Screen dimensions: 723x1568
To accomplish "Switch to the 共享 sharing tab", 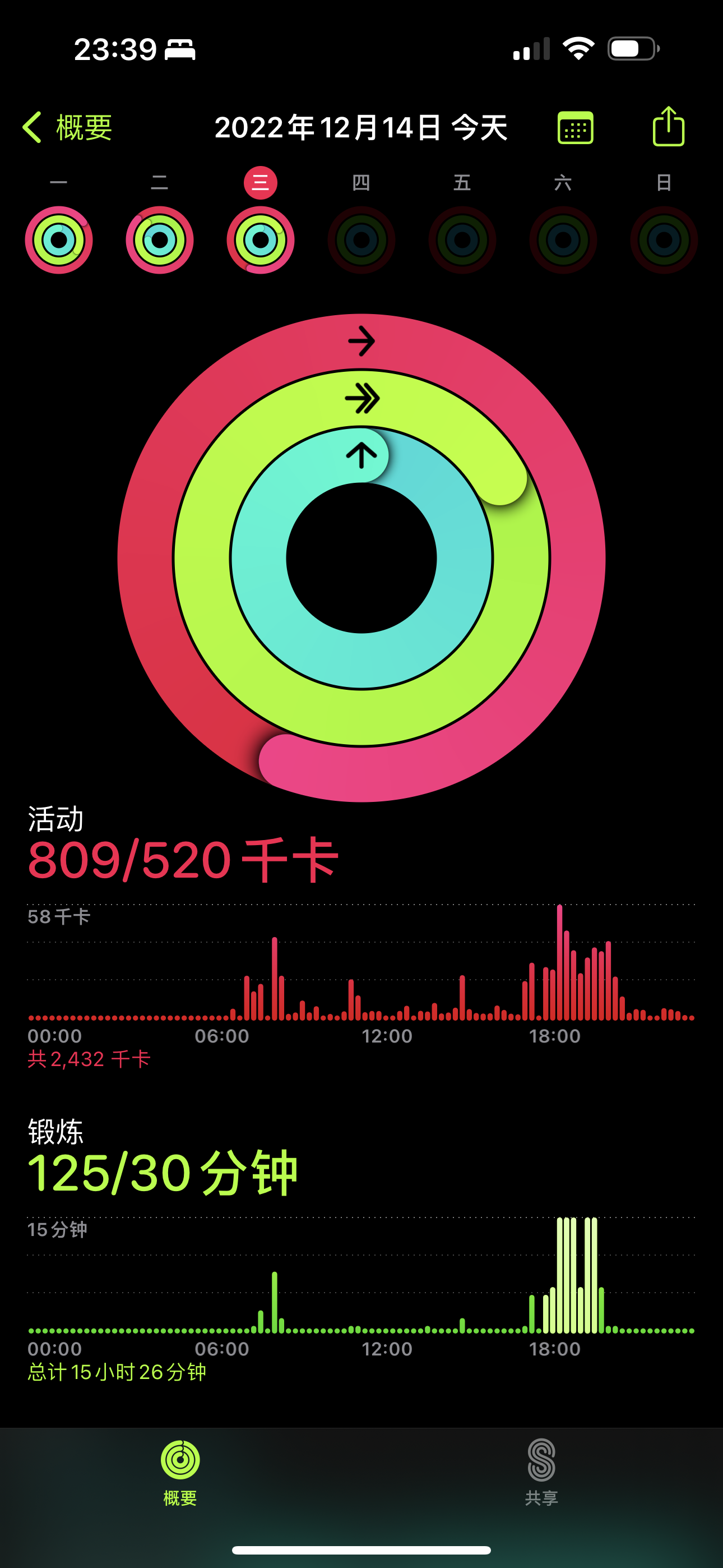I will (541, 1473).
